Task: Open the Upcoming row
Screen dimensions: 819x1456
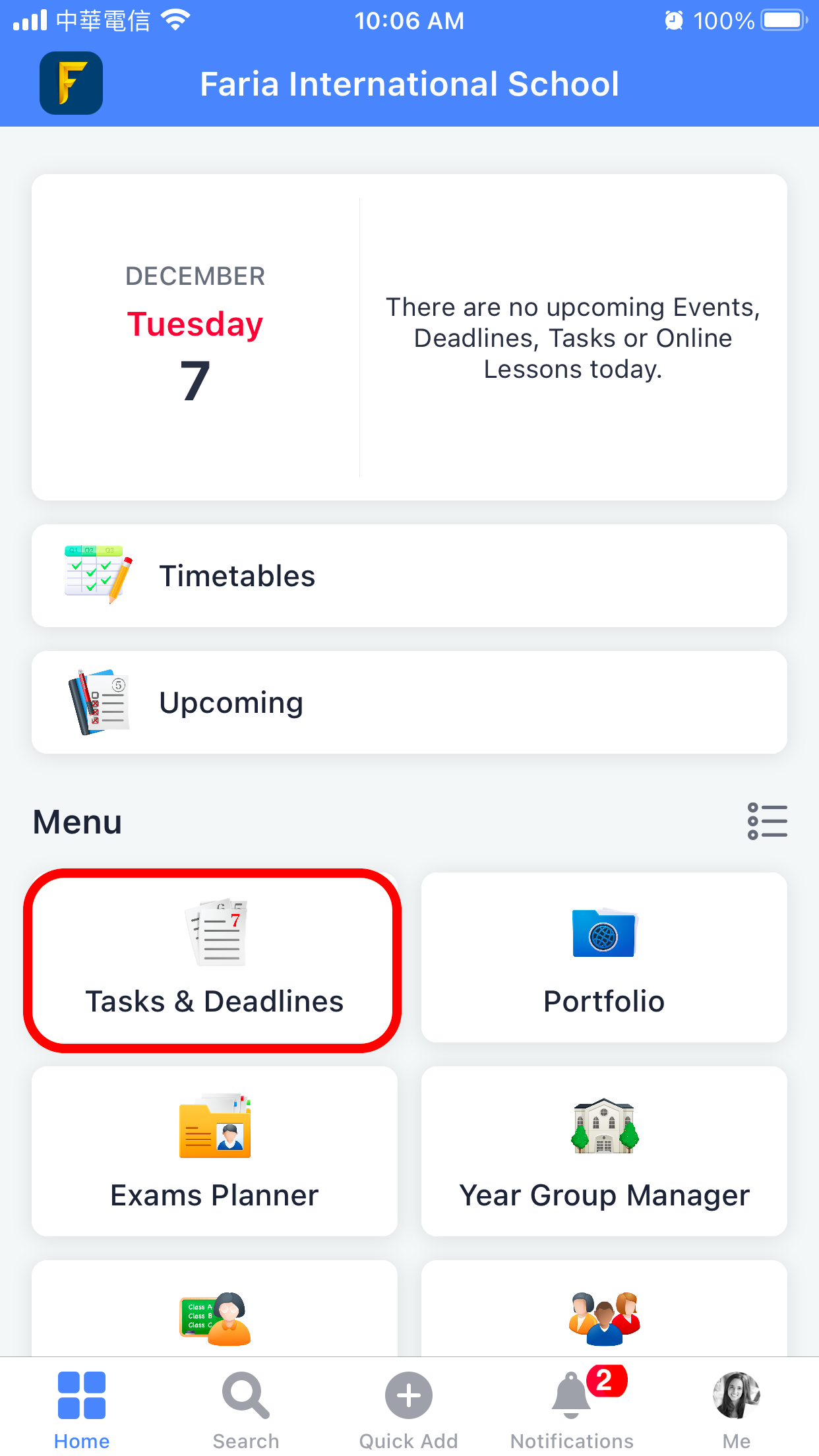Action: (x=409, y=702)
